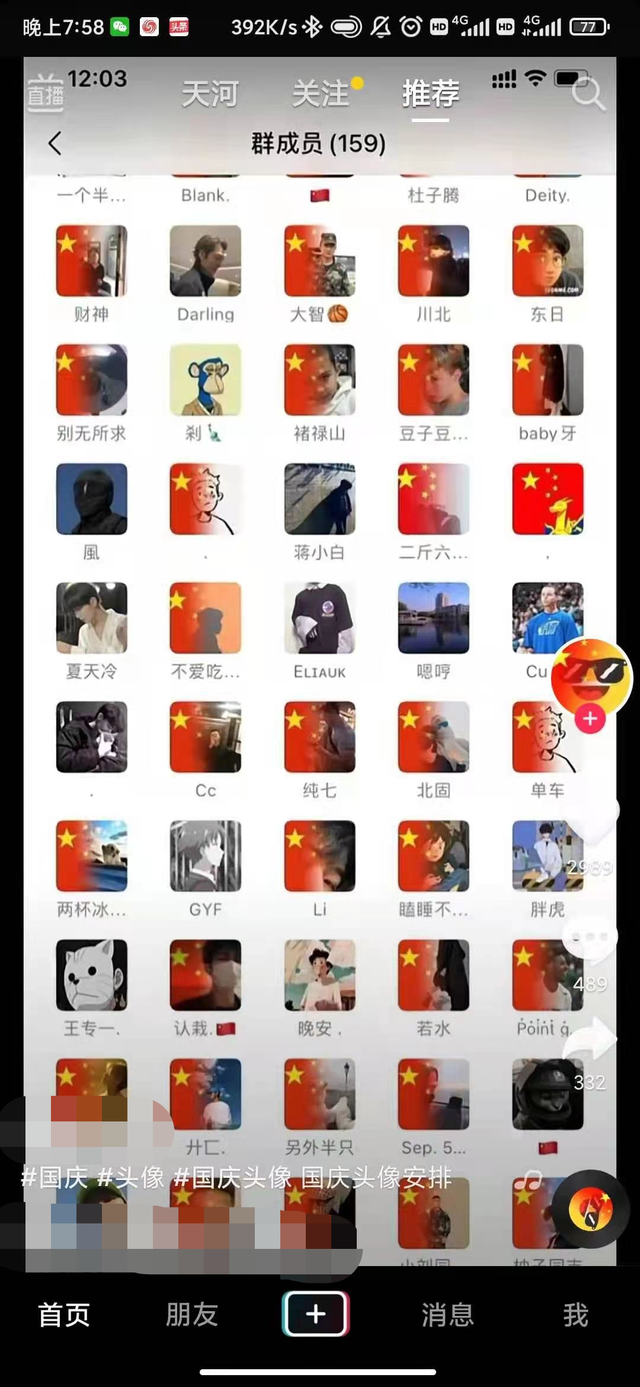
Task: Go to the 我 profile tab
Action: pyautogui.click(x=575, y=1315)
